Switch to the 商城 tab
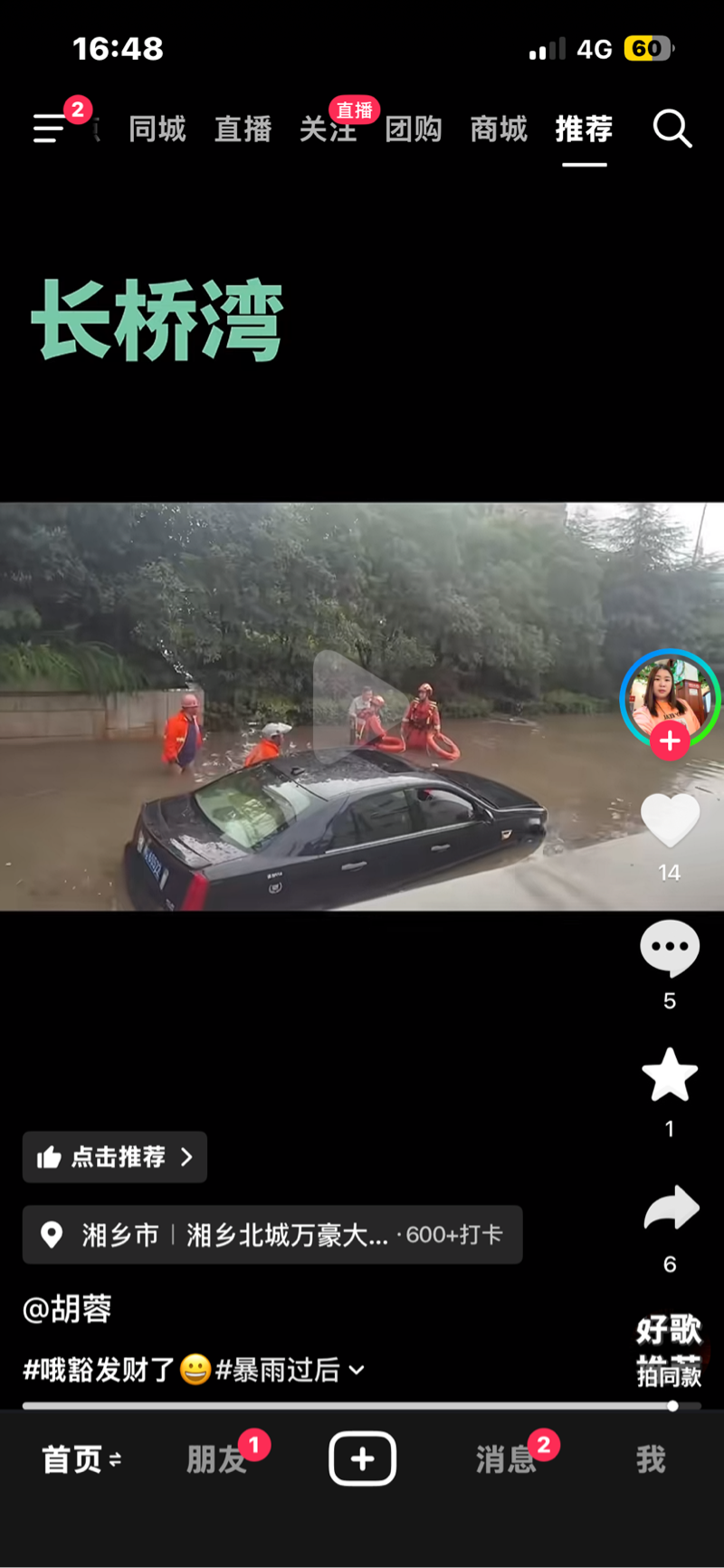 pos(499,129)
